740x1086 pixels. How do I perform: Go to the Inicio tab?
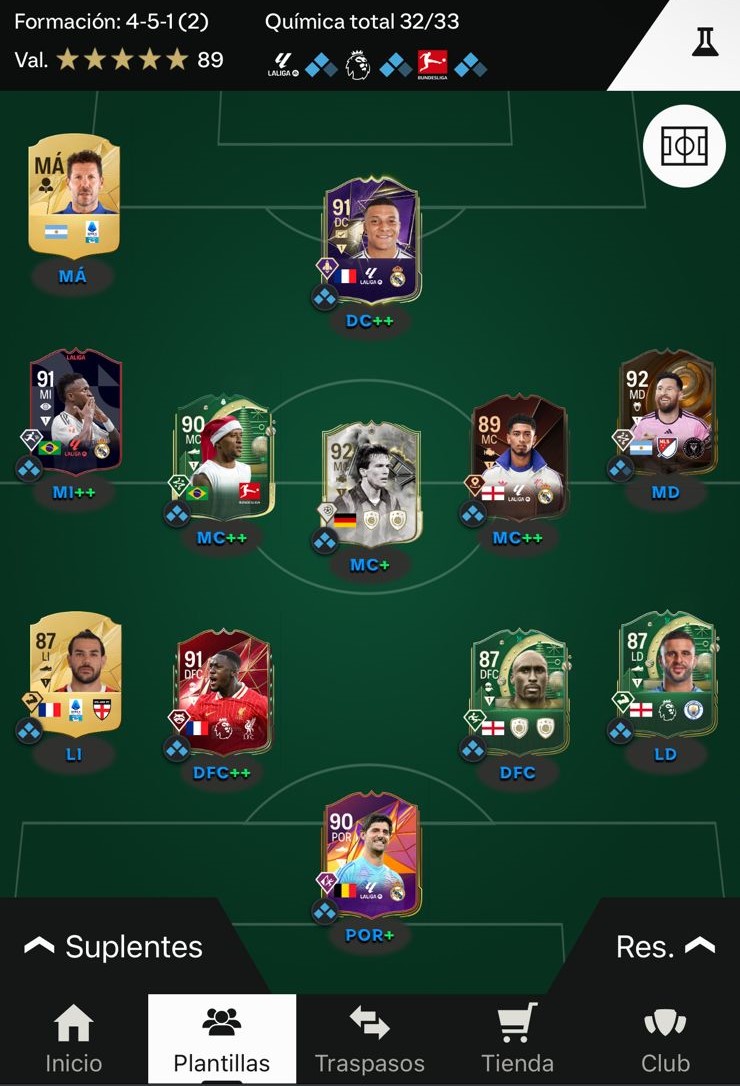point(73,1040)
